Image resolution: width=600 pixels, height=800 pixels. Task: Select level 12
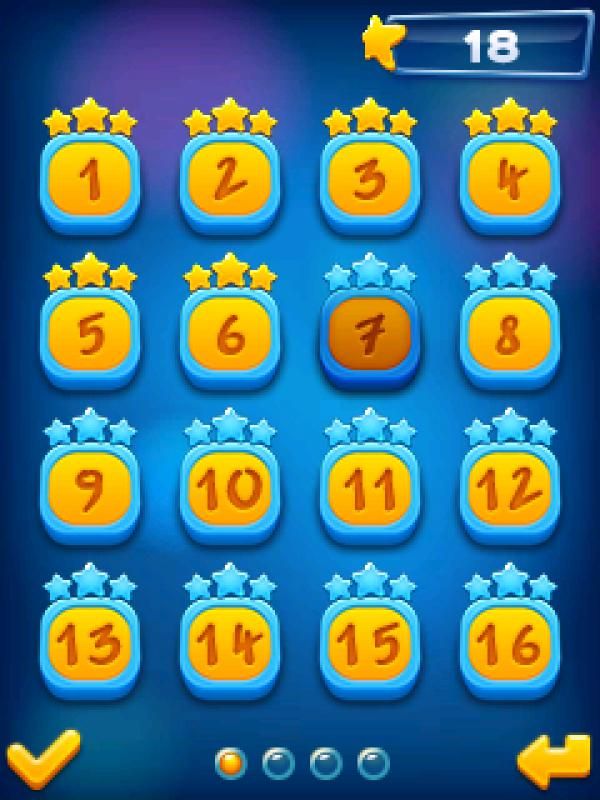[x=510, y=490]
